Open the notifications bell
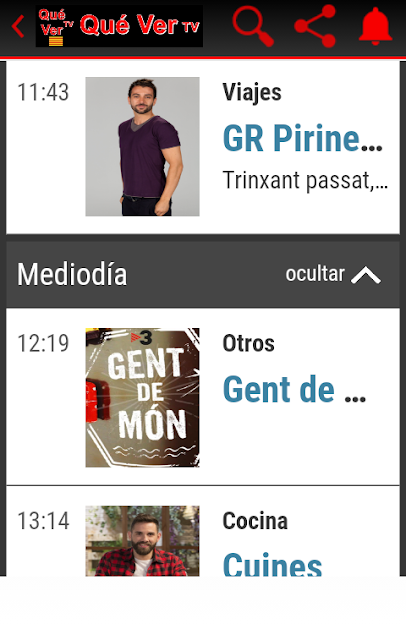Screen dimensions: 406x640 [375, 26]
